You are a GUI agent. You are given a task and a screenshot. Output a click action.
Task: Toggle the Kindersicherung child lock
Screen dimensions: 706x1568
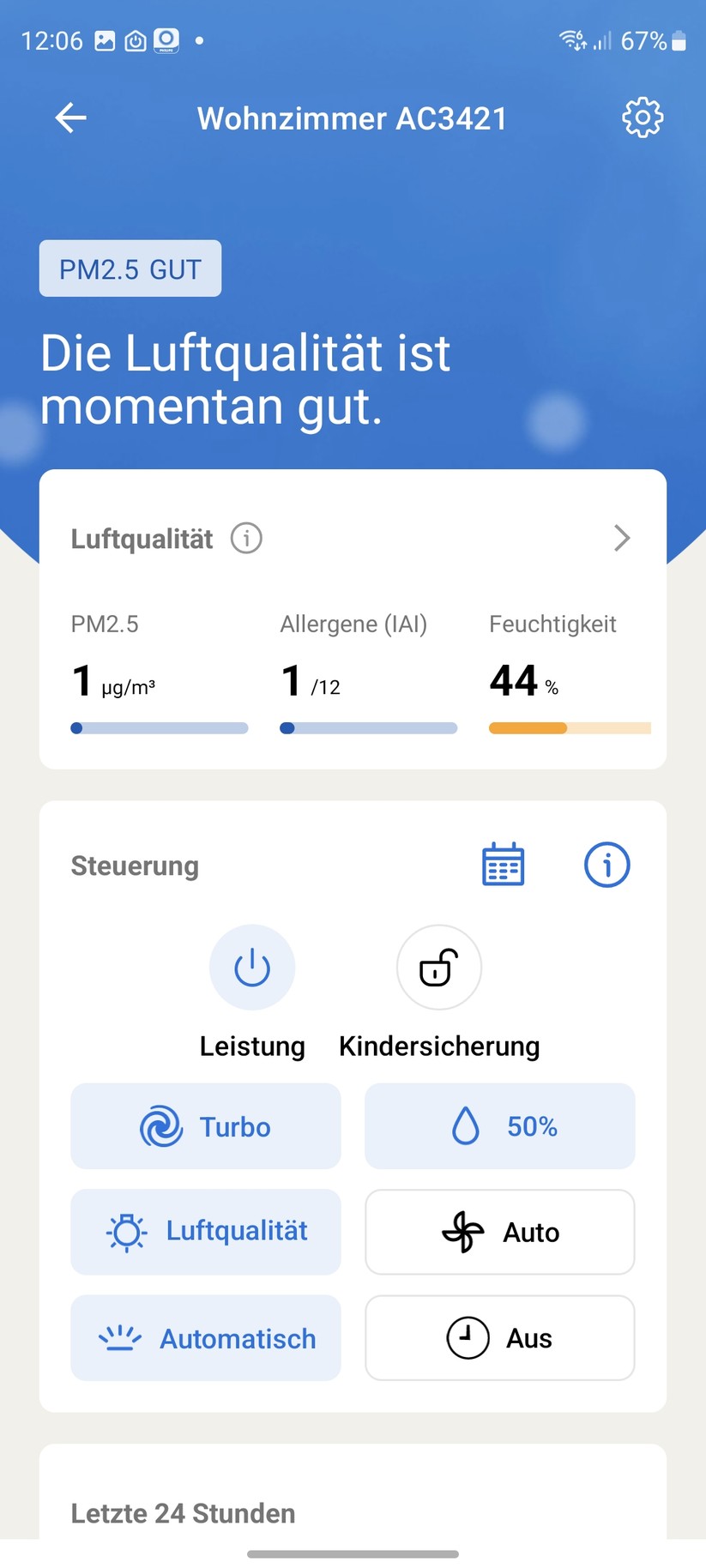[438, 967]
